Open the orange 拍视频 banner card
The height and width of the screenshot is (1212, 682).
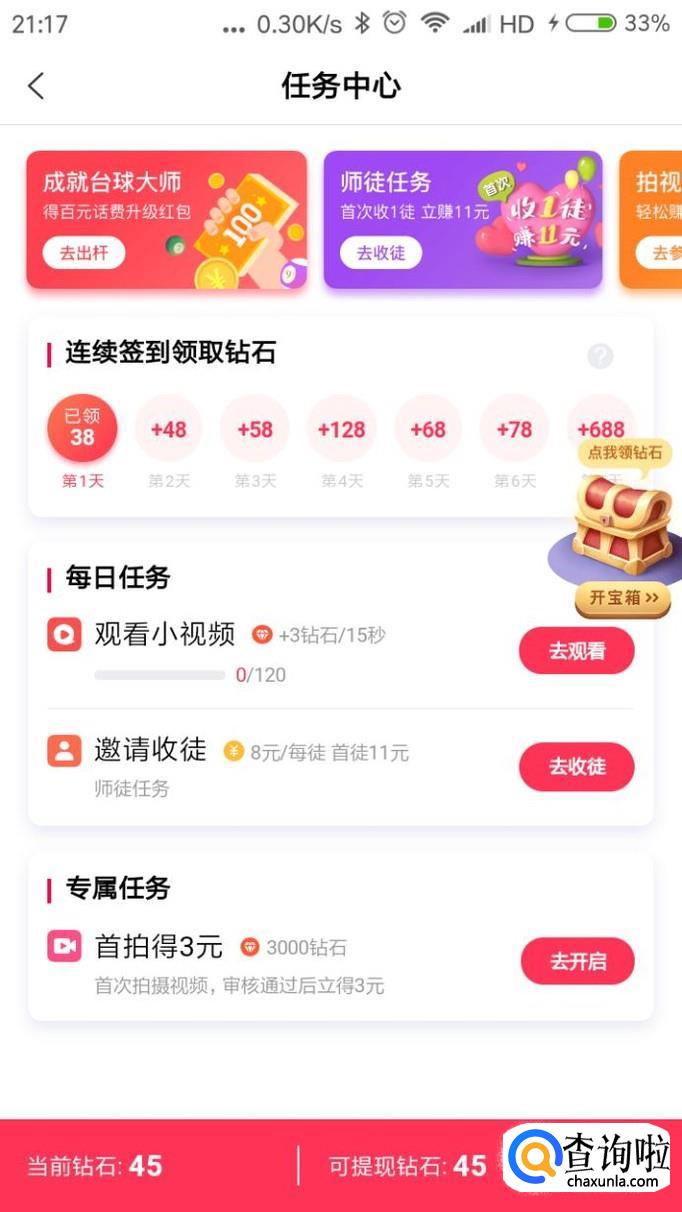tap(652, 220)
